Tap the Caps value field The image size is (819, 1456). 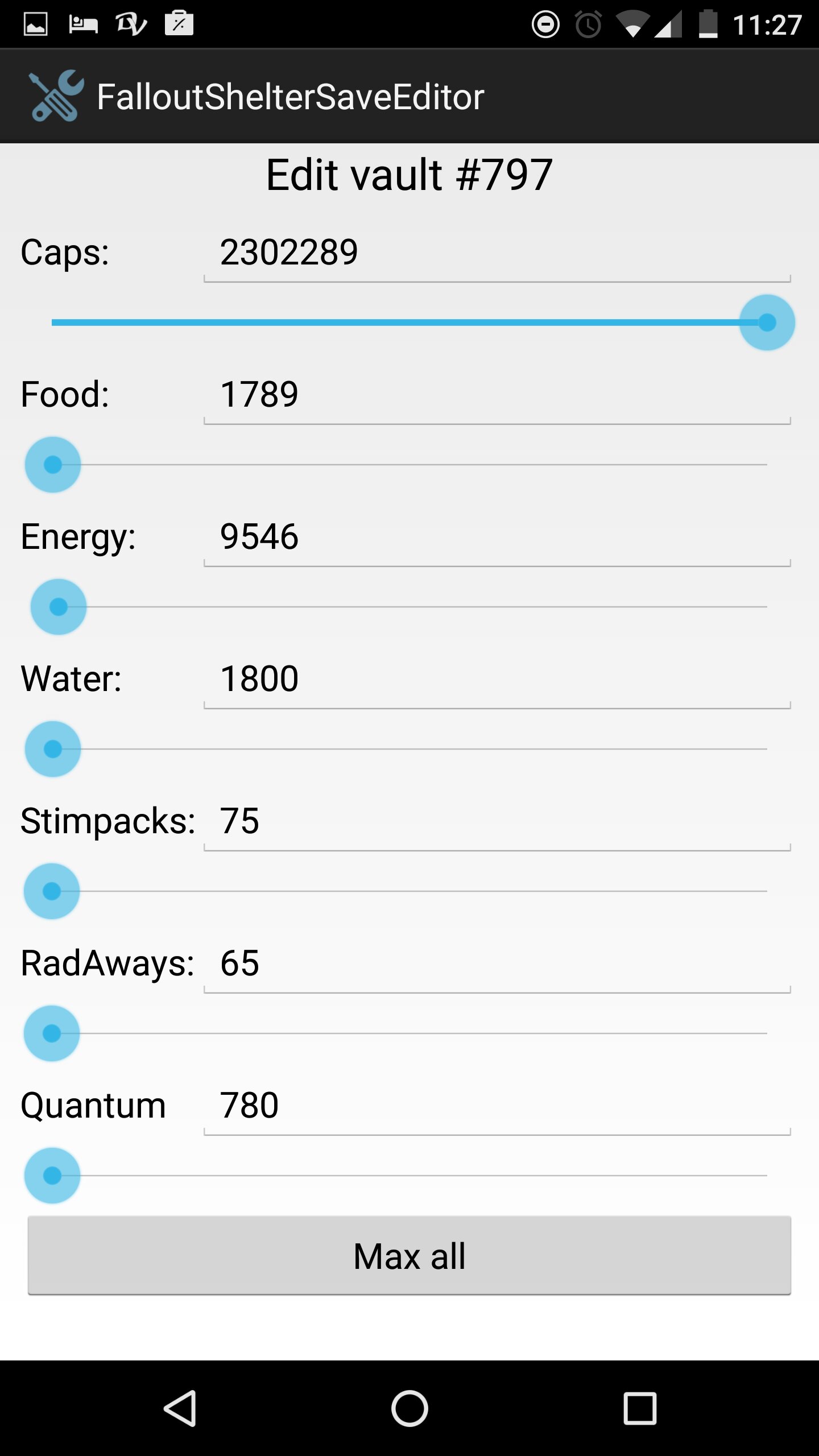tap(497, 253)
